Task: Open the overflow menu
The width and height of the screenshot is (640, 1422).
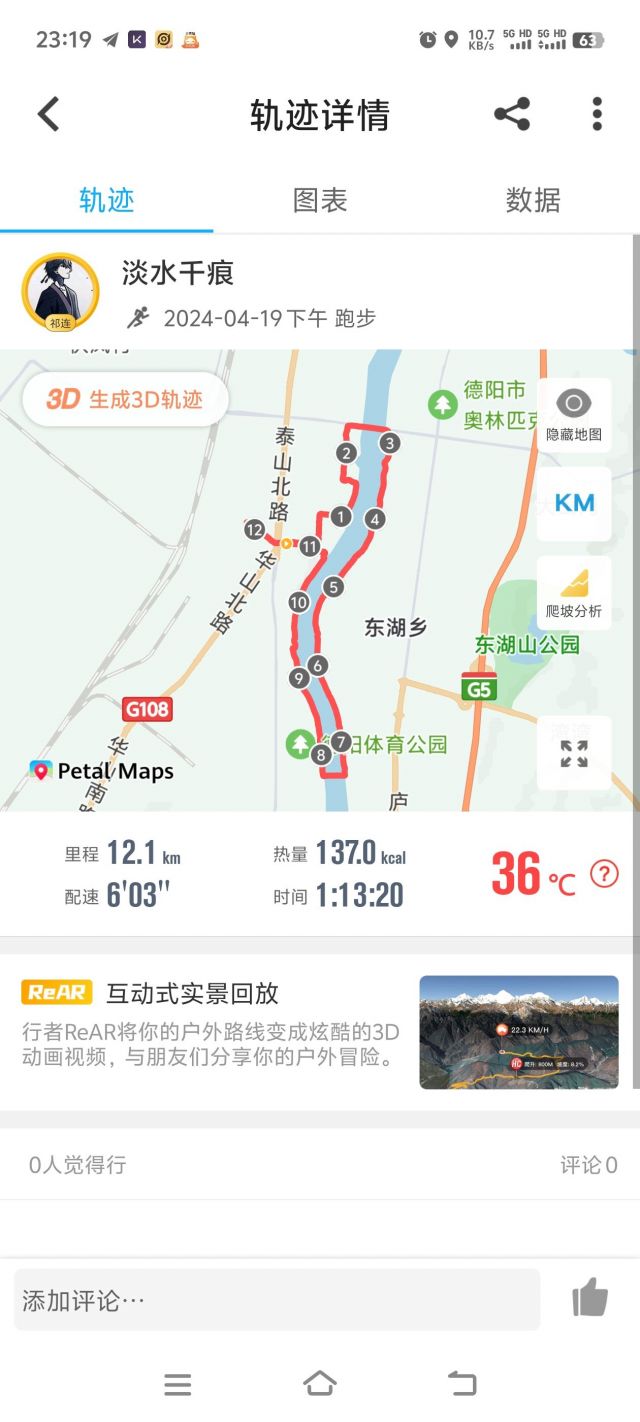Action: click(x=597, y=114)
